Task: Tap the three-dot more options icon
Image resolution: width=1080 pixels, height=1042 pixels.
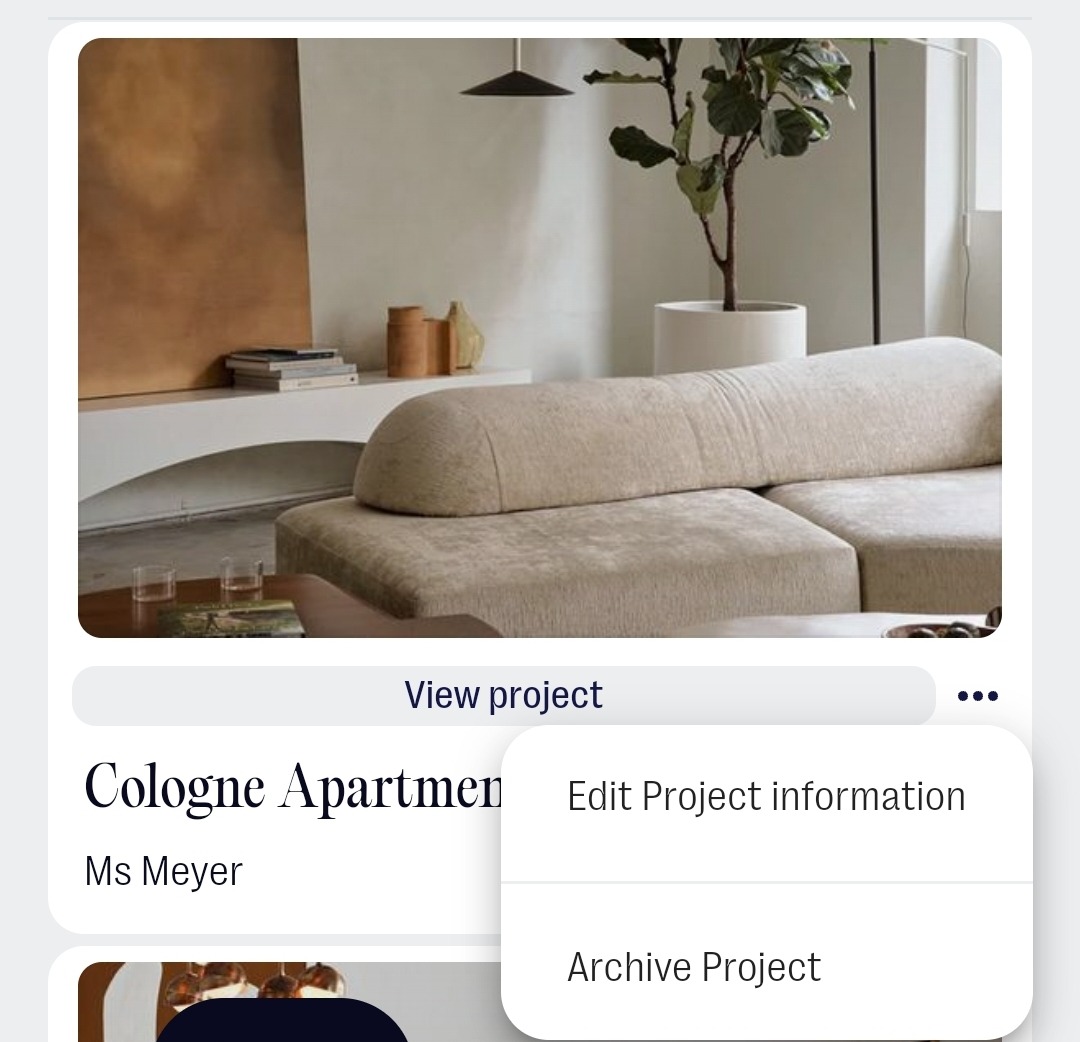Action: pos(977,696)
